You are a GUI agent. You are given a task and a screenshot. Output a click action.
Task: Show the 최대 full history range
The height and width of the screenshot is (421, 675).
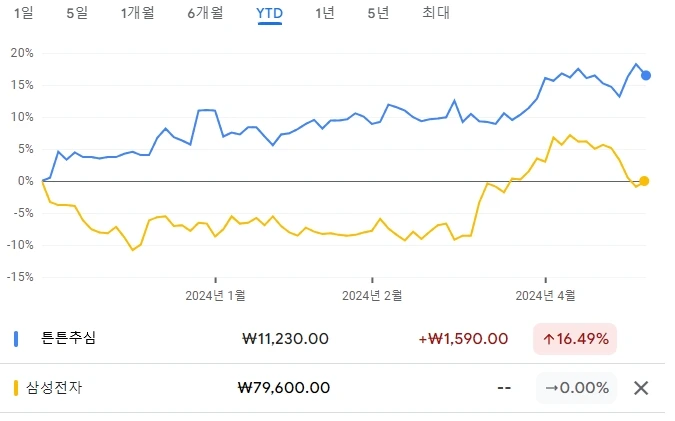(x=436, y=13)
